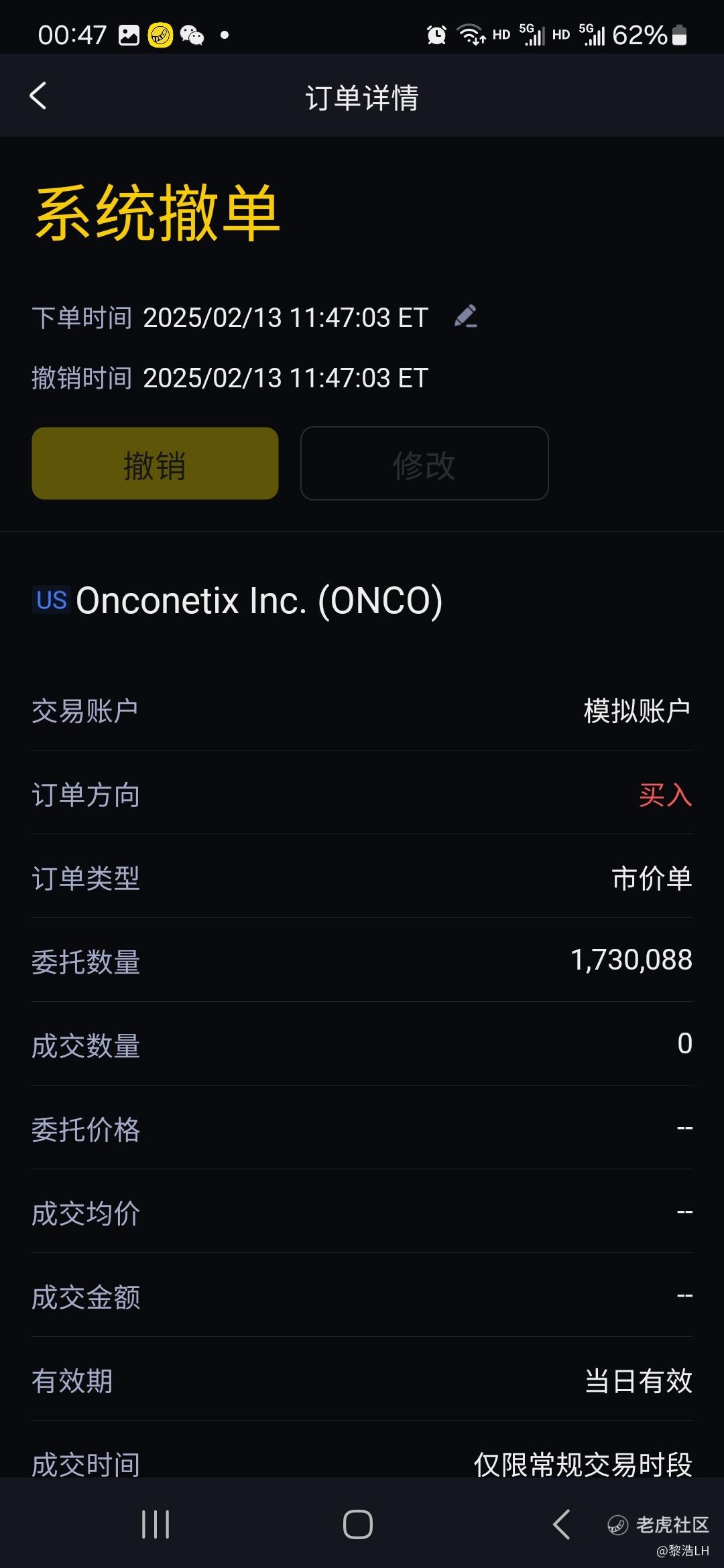Image resolution: width=724 pixels, height=1568 pixels.
Task: Go to the phone home screen
Action: (x=358, y=1524)
